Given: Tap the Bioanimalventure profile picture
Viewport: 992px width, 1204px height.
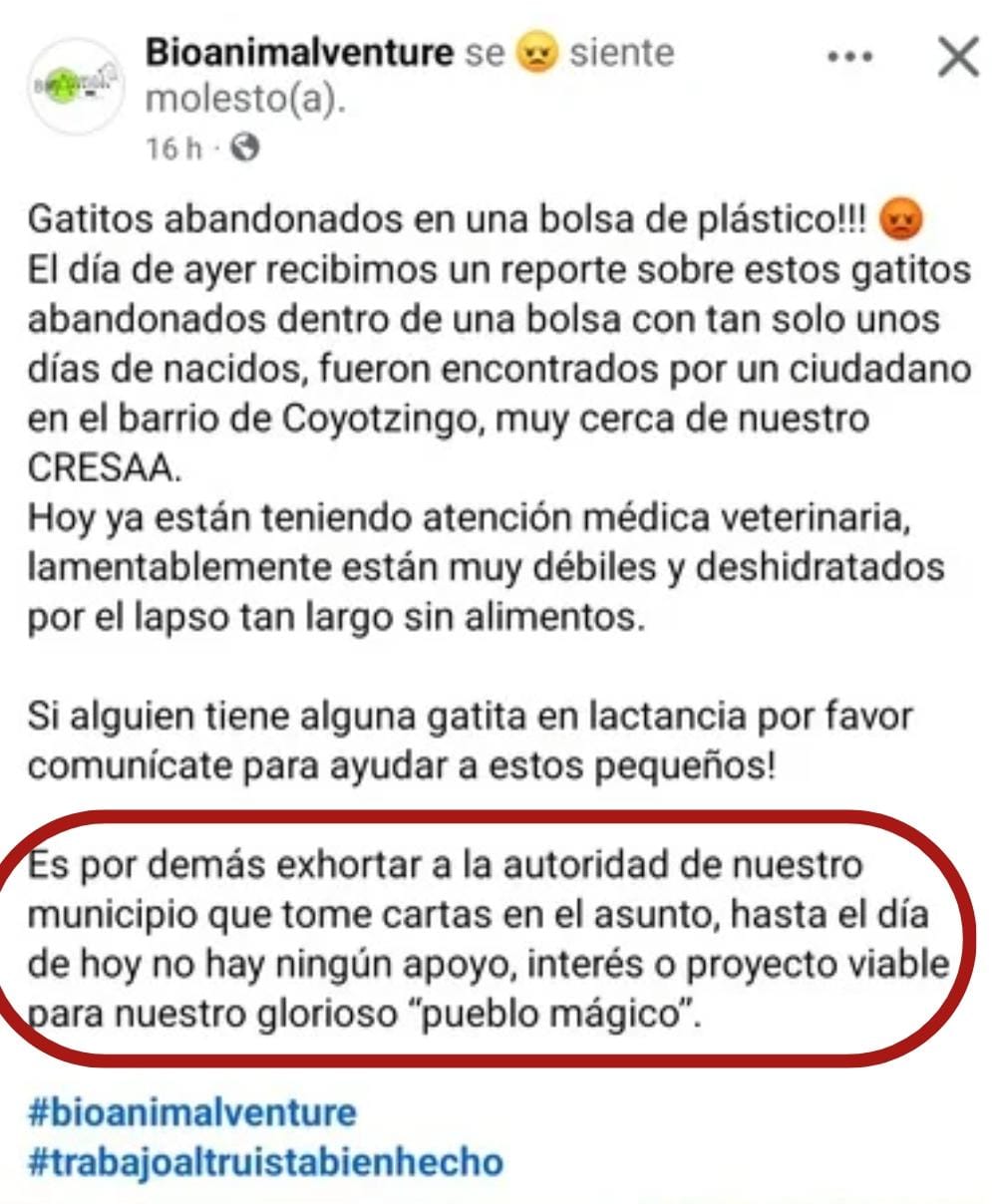Looking at the screenshot, I should tap(74, 86).
